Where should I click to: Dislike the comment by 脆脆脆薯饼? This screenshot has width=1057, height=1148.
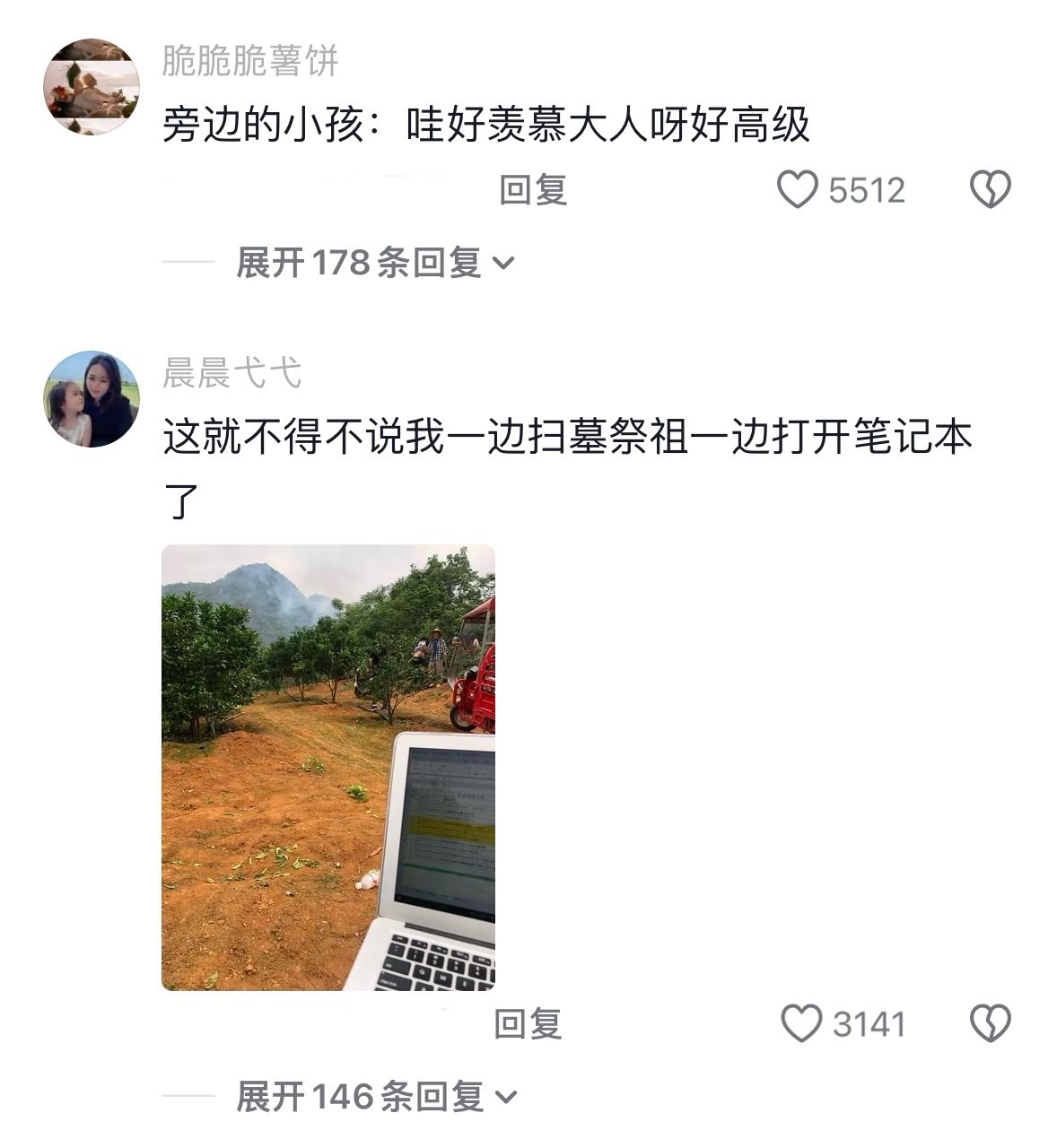[991, 190]
